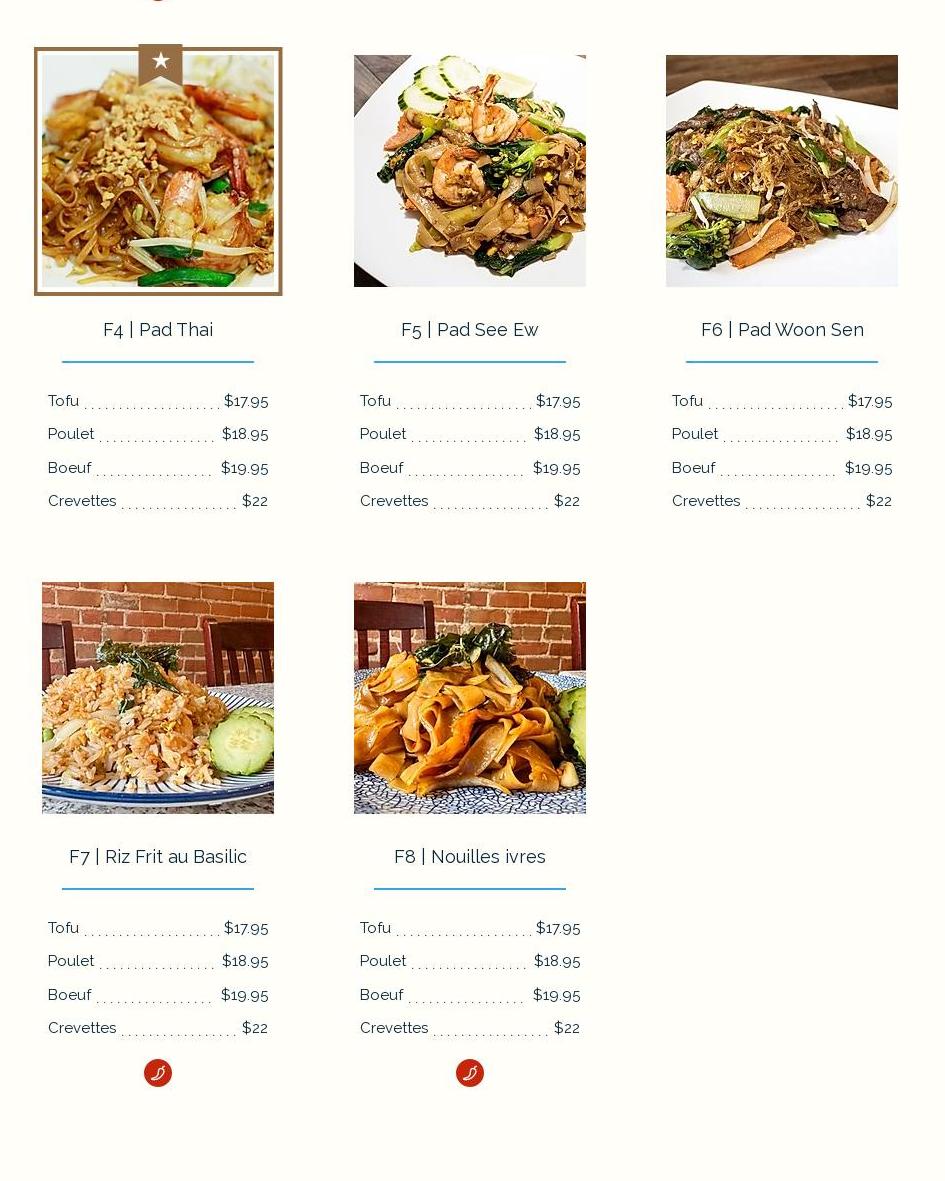Enlarge the Riz Frit au Basilic photo
This screenshot has width=945, height=1181.
click(x=158, y=698)
